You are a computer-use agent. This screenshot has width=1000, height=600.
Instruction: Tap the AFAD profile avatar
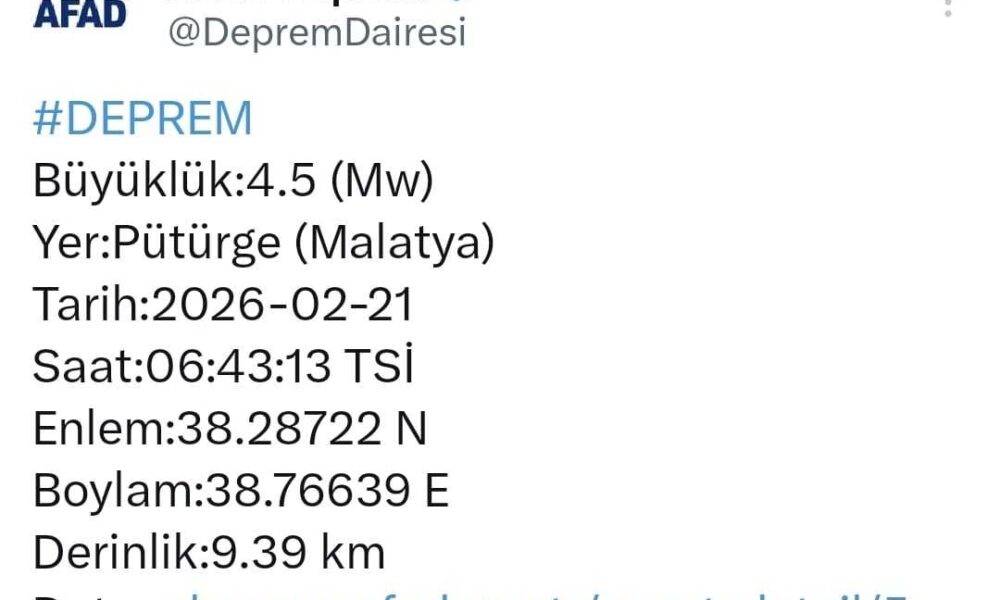[80, 14]
